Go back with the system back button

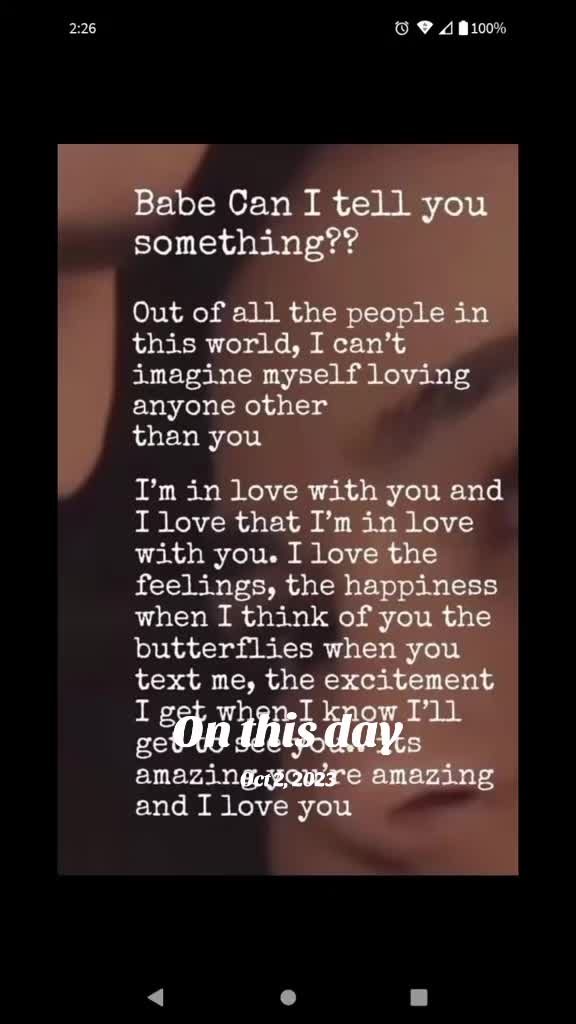point(156,997)
